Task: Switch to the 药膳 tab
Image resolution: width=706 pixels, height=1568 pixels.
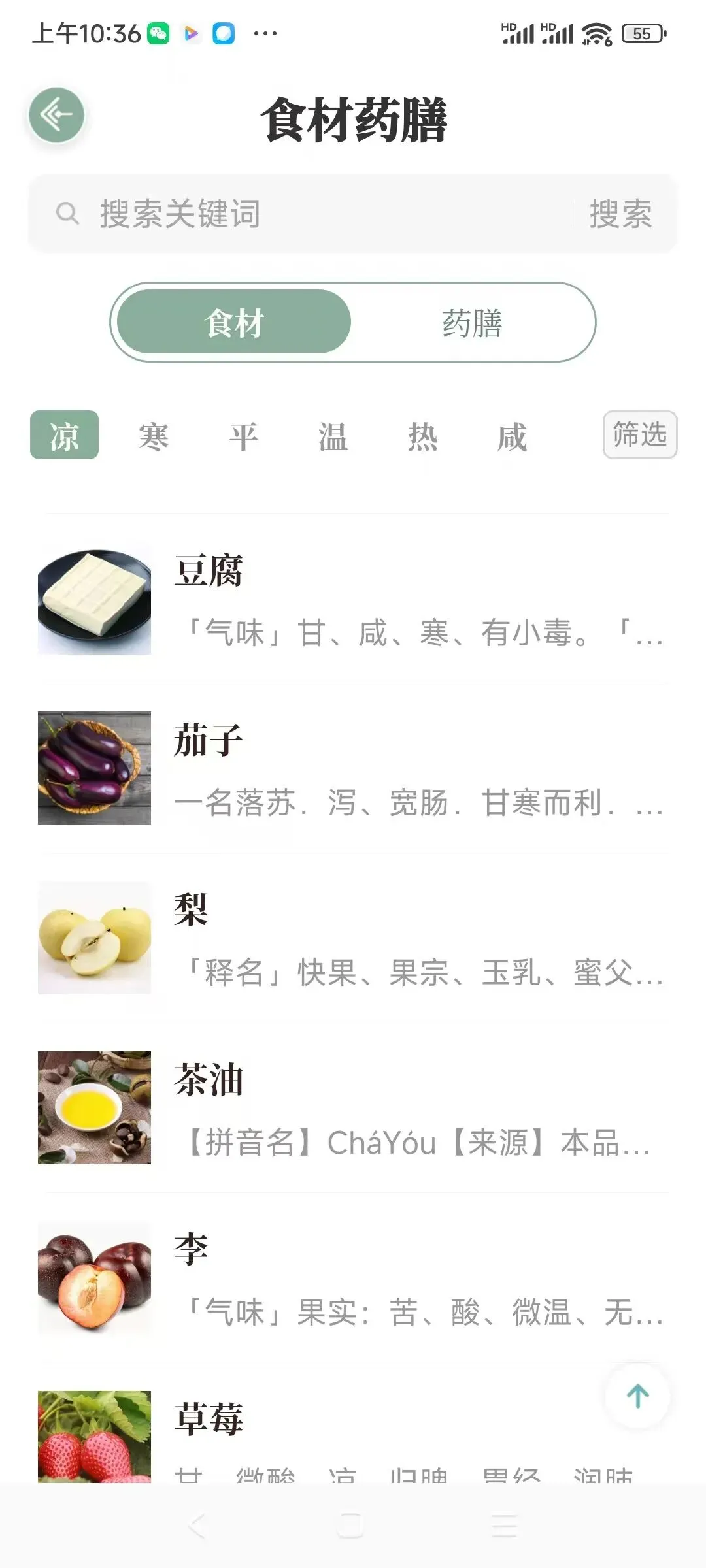Action: 472,323
